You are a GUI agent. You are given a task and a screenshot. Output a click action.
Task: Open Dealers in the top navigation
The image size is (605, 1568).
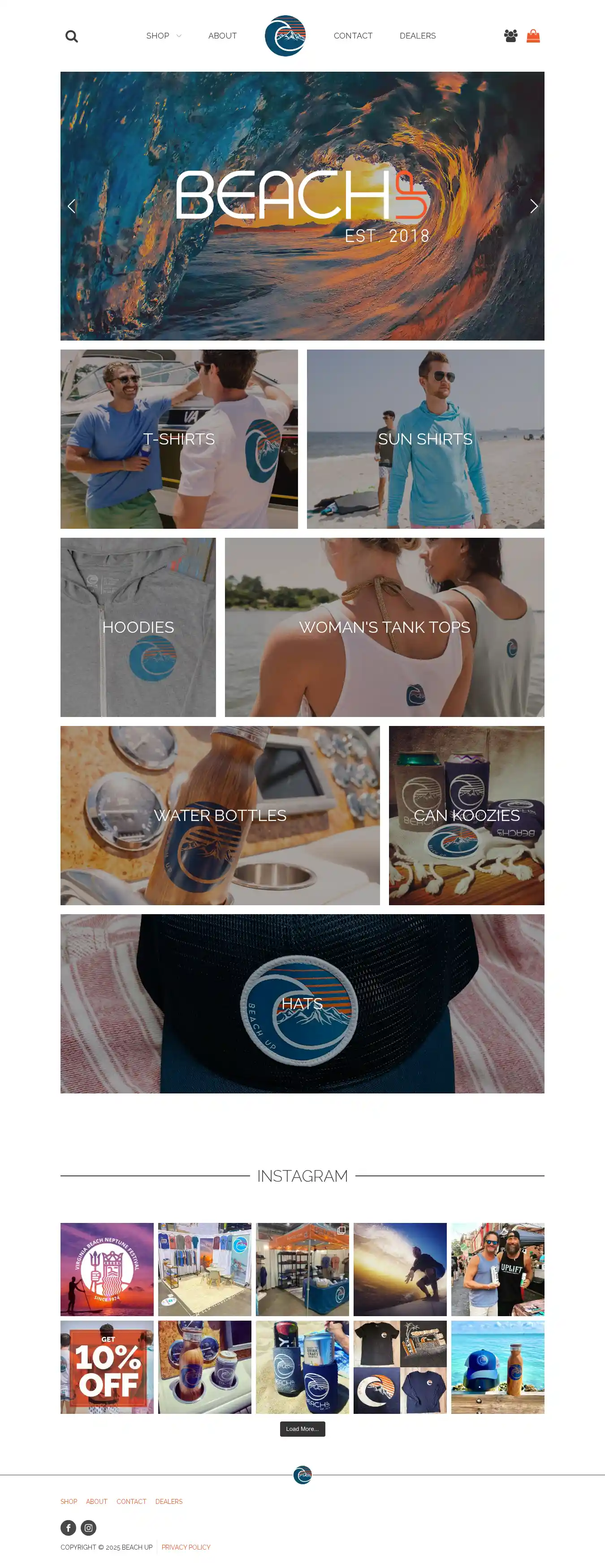click(x=417, y=36)
